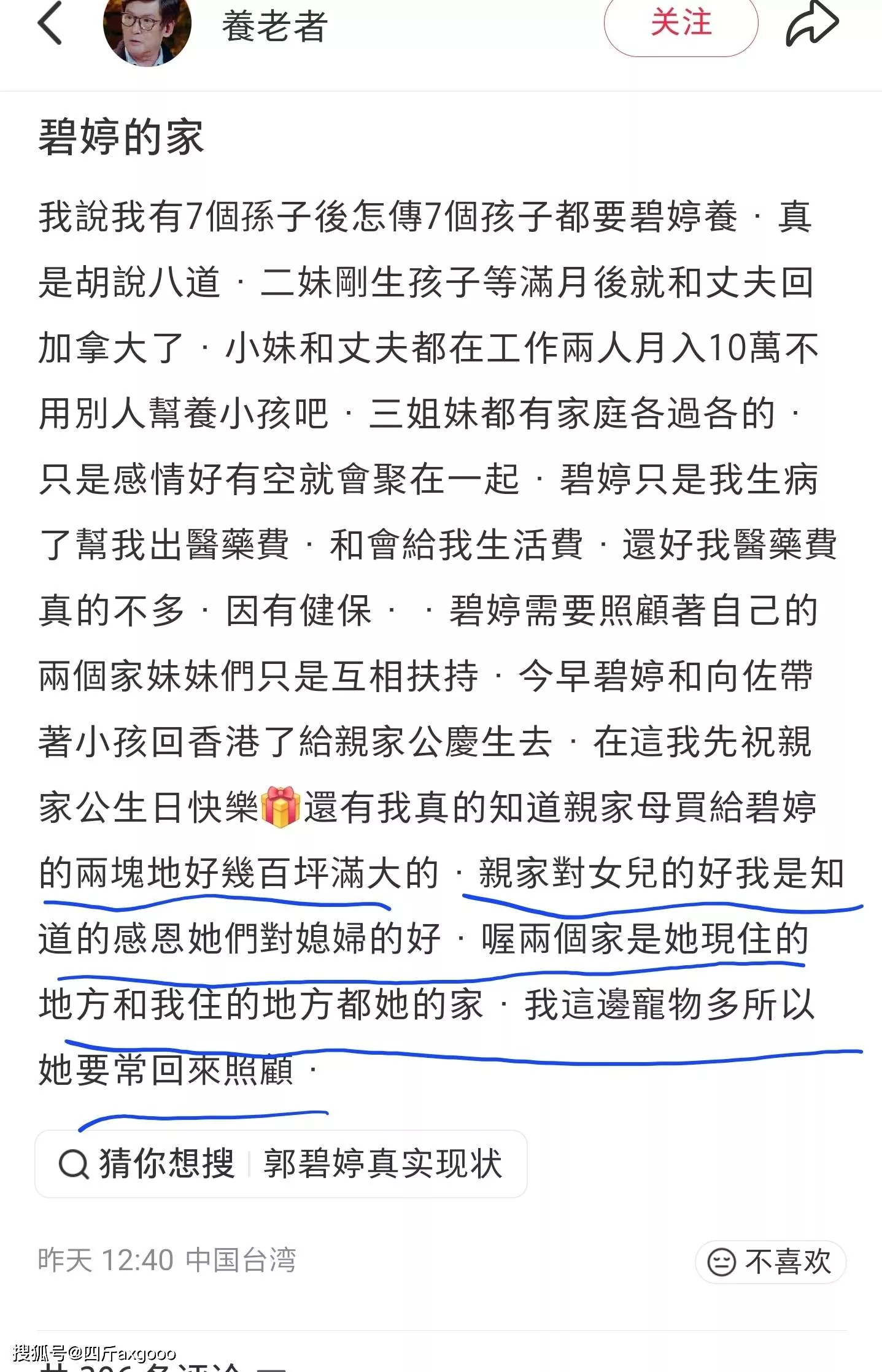Mark post as 不喜欢
This screenshot has width=882, height=1372.
(770, 1262)
